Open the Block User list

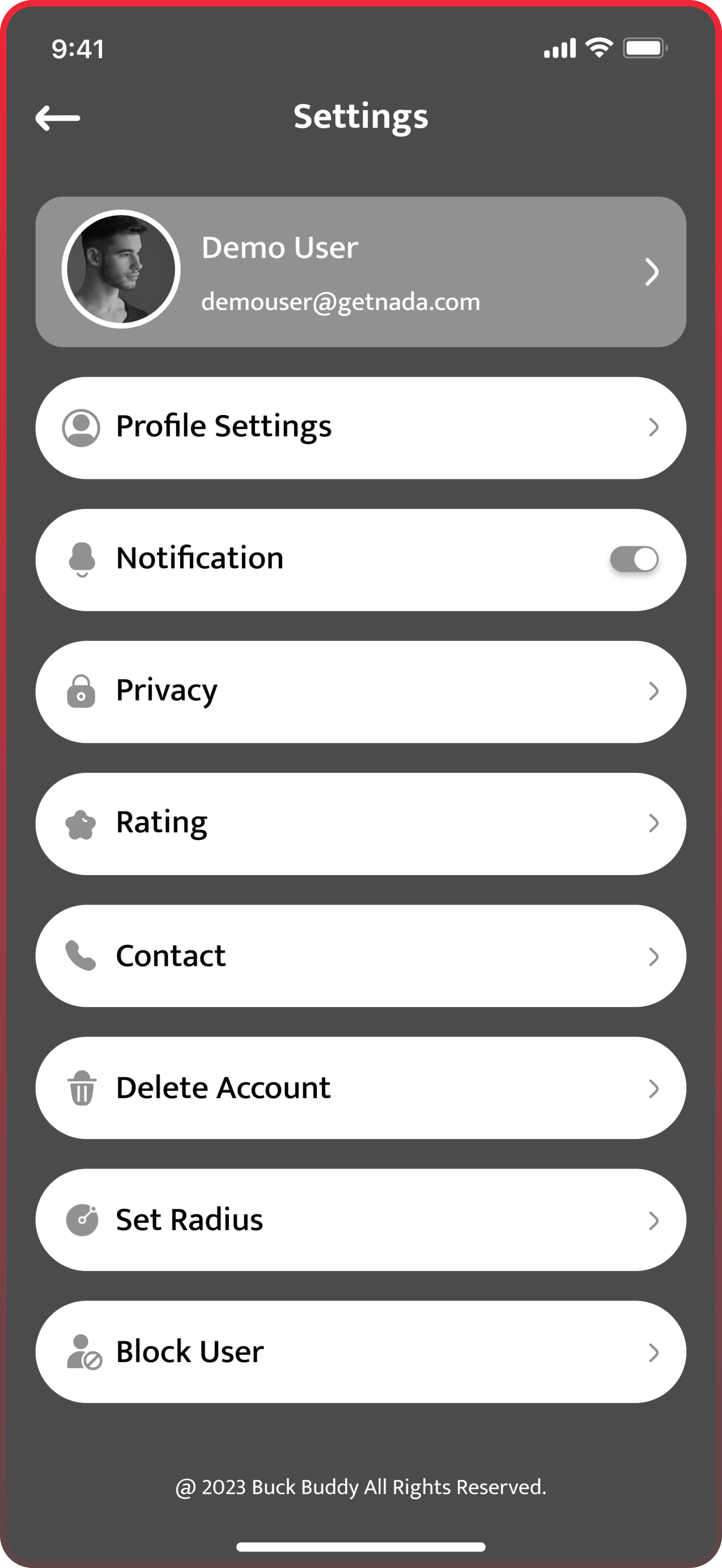tap(361, 1352)
